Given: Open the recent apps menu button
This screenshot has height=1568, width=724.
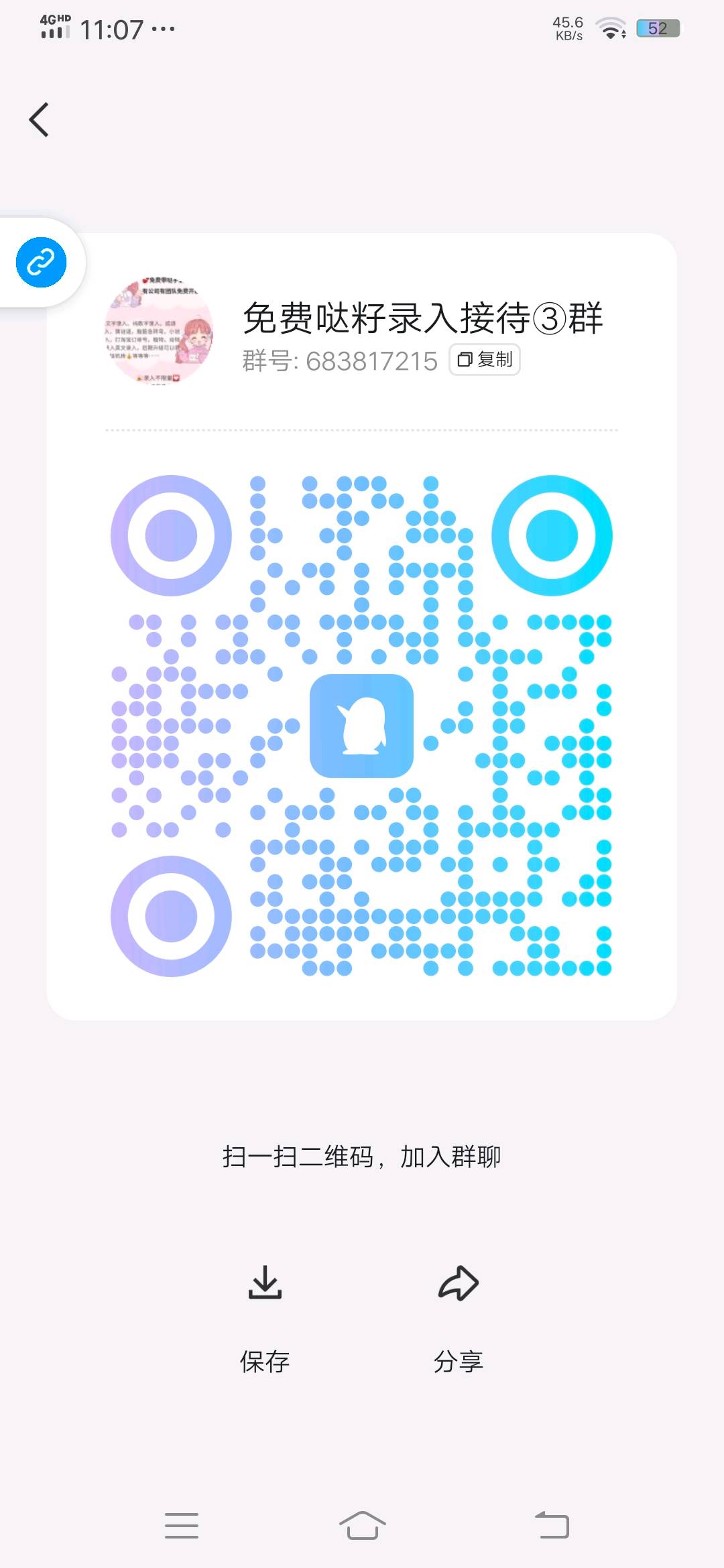Looking at the screenshot, I should point(182,1526).
